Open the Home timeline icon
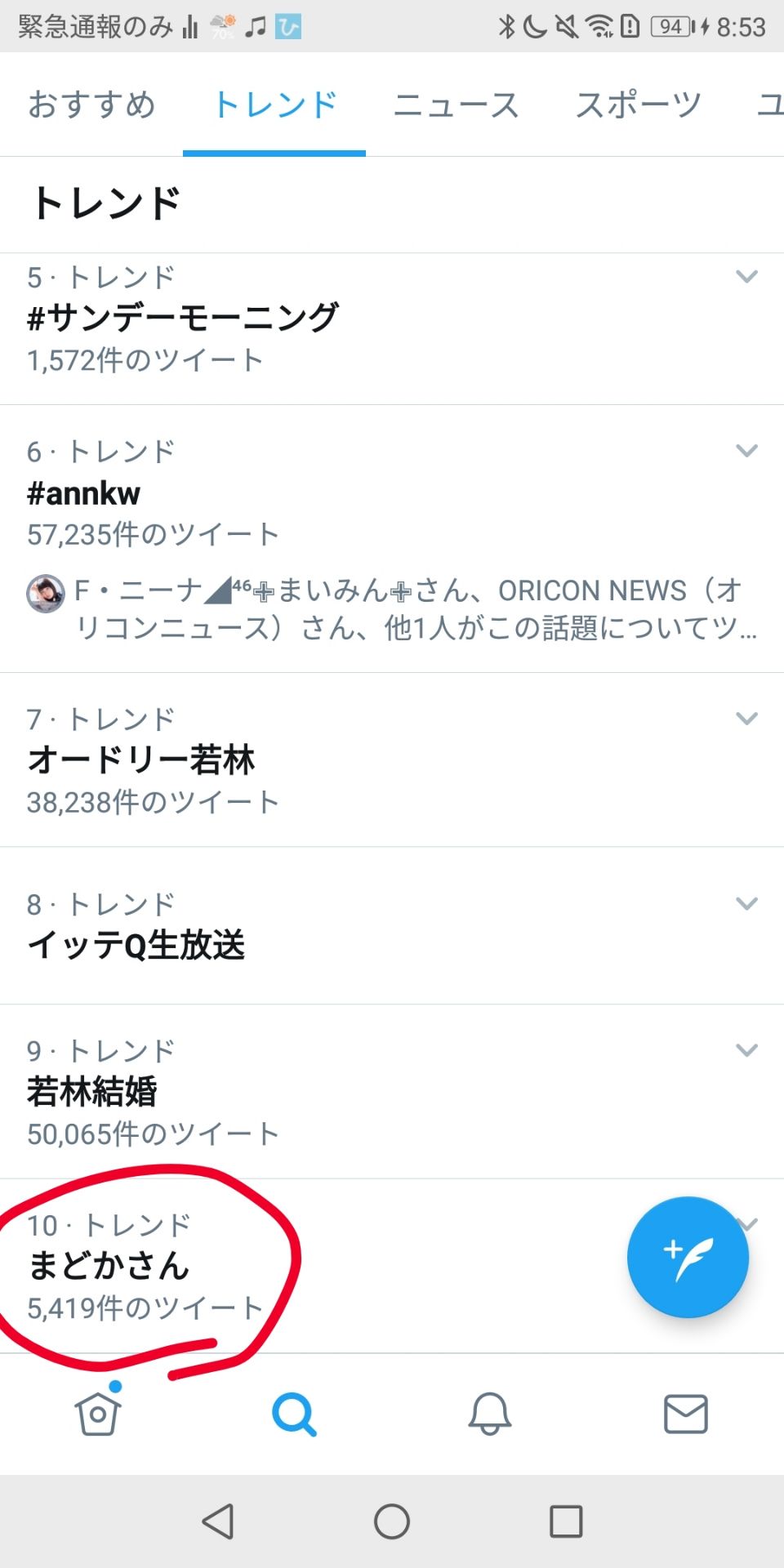Viewport: 784px width, 1568px height. (97, 1414)
